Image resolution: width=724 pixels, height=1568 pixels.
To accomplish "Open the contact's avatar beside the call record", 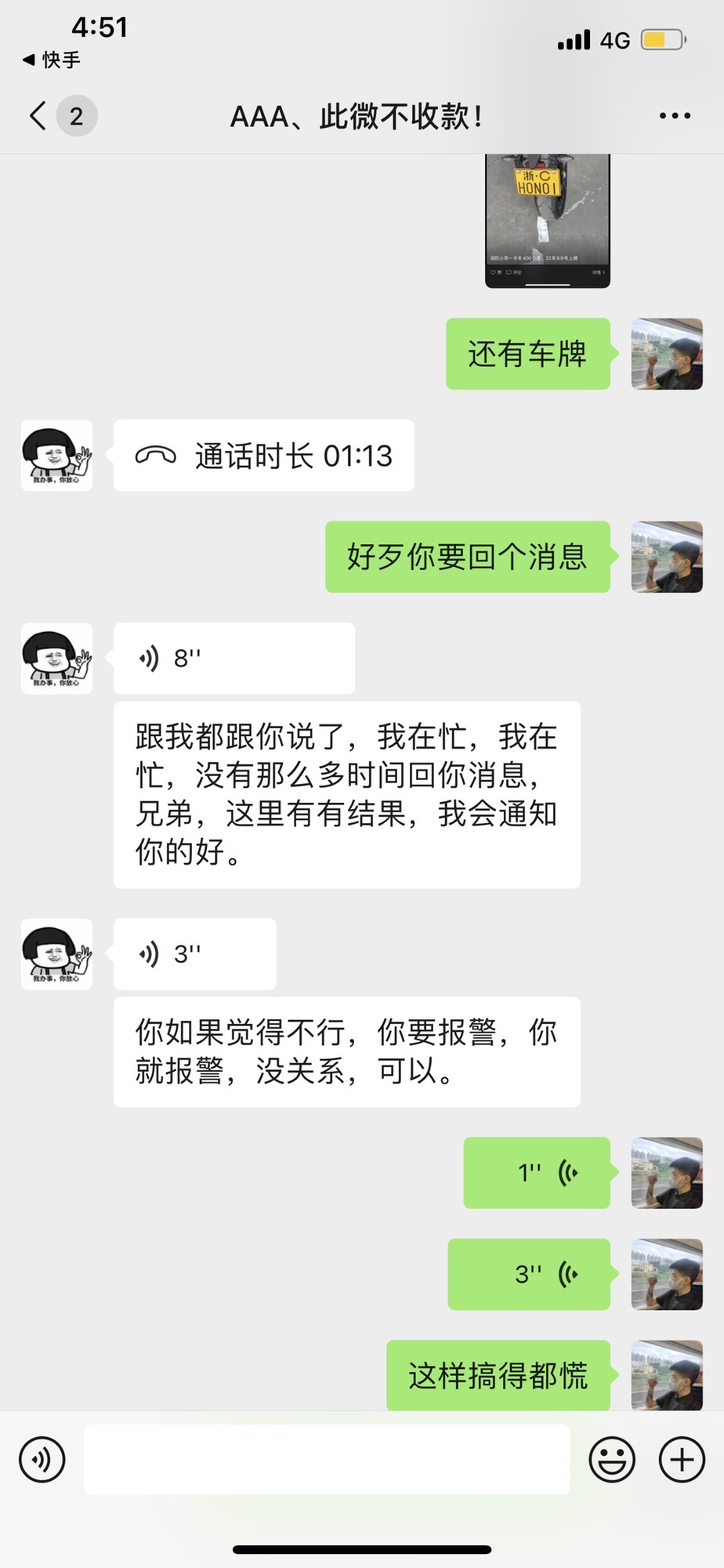I will coord(56,456).
